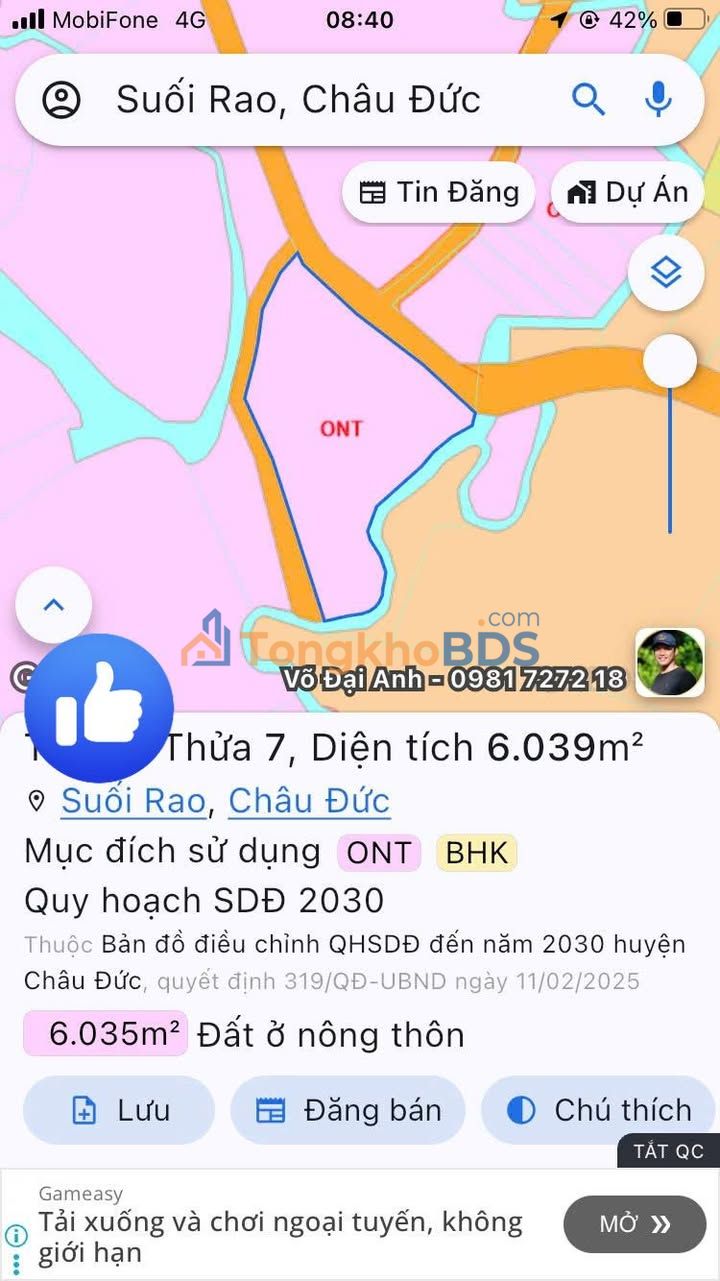Open the Chú thích legend
720x1281 pixels.
[598, 1110]
